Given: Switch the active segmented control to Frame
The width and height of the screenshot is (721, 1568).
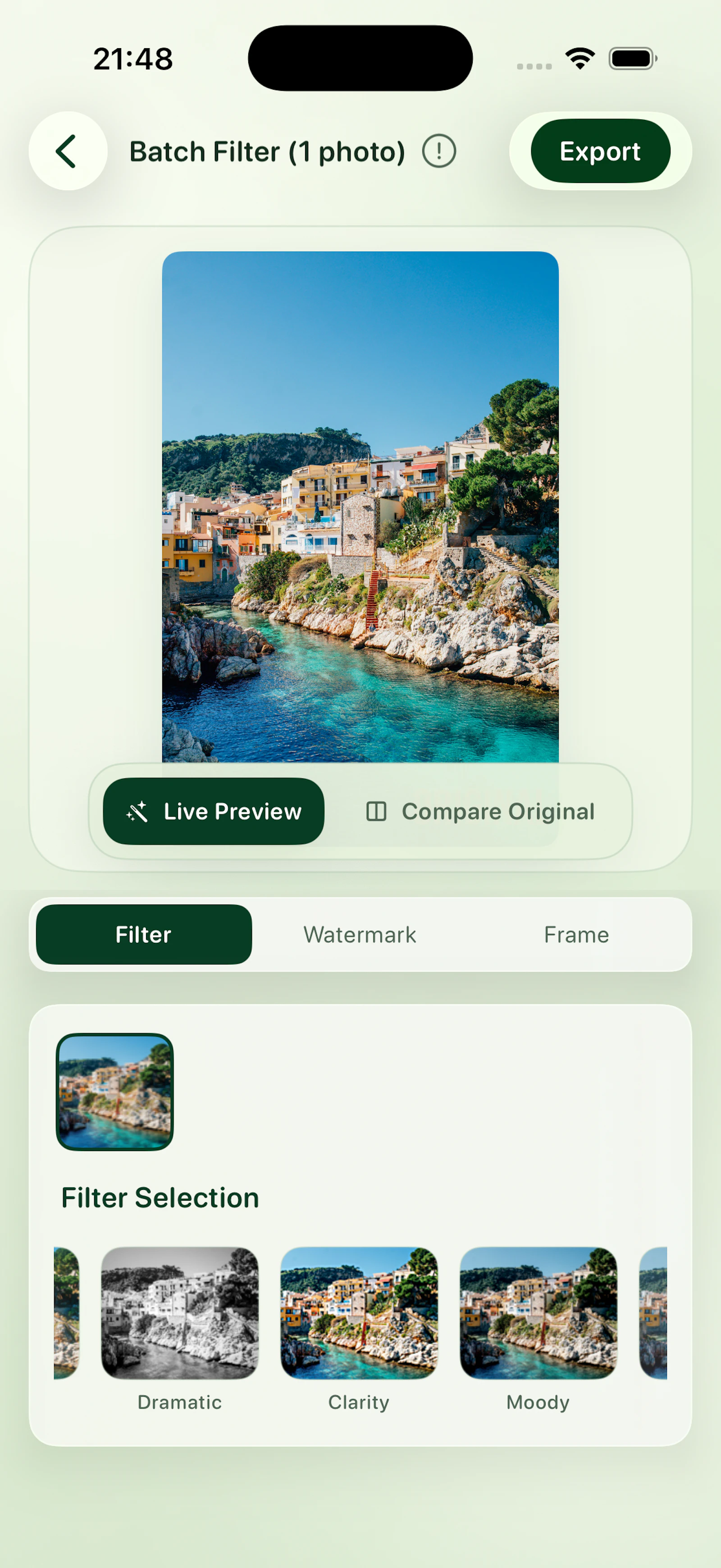Looking at the screenshot, I should 577,935.
